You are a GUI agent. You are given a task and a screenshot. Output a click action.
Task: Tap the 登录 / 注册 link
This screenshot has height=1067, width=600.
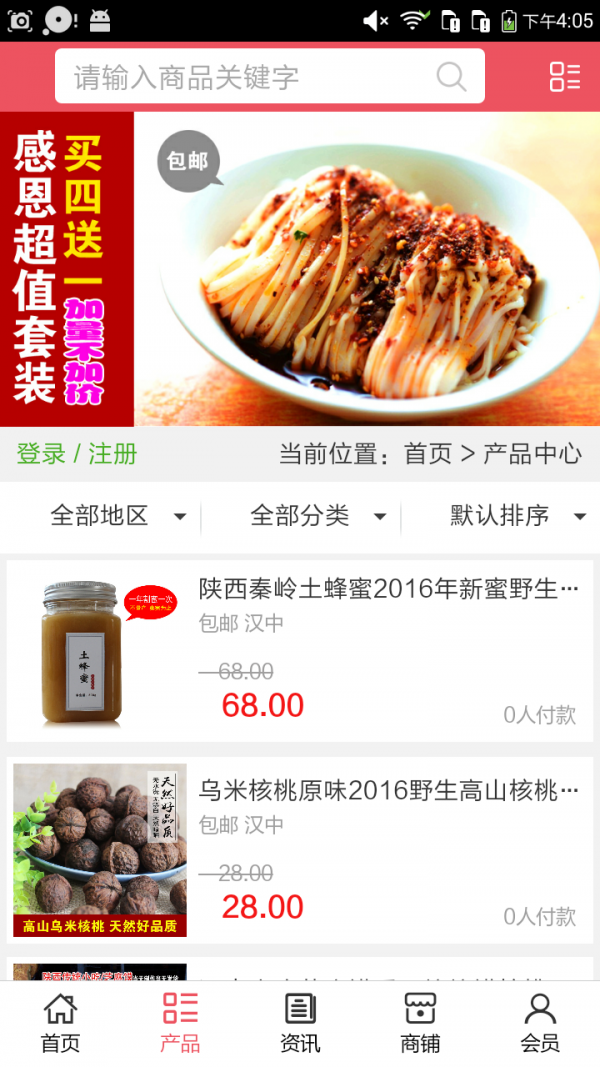coord(77,454)
